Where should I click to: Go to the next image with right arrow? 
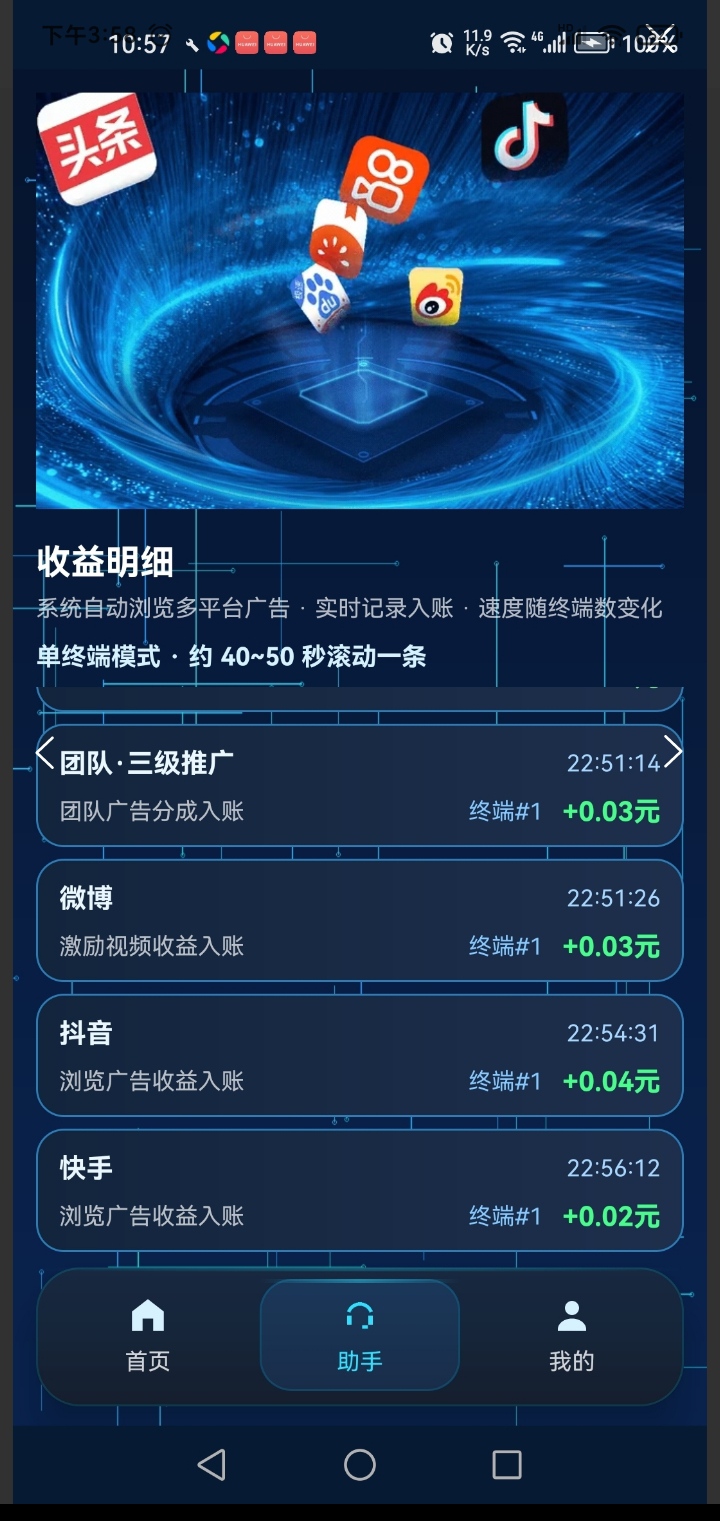[673, 752]
